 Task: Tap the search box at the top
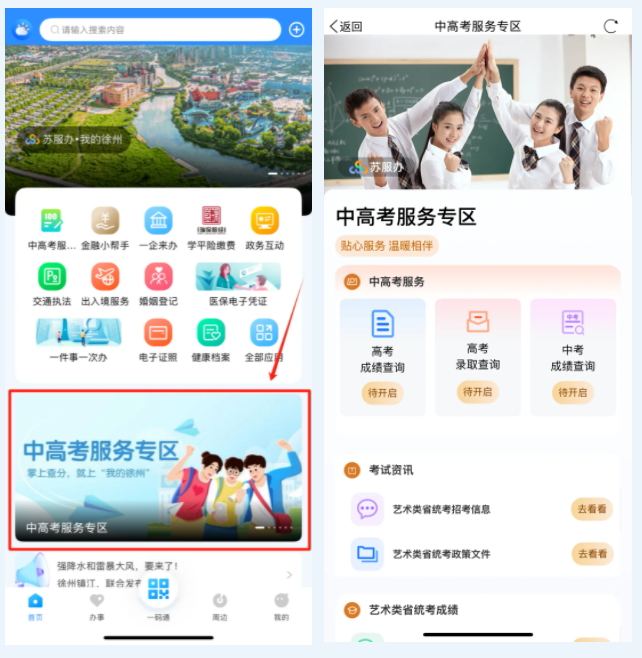click(x=160, y=30)
